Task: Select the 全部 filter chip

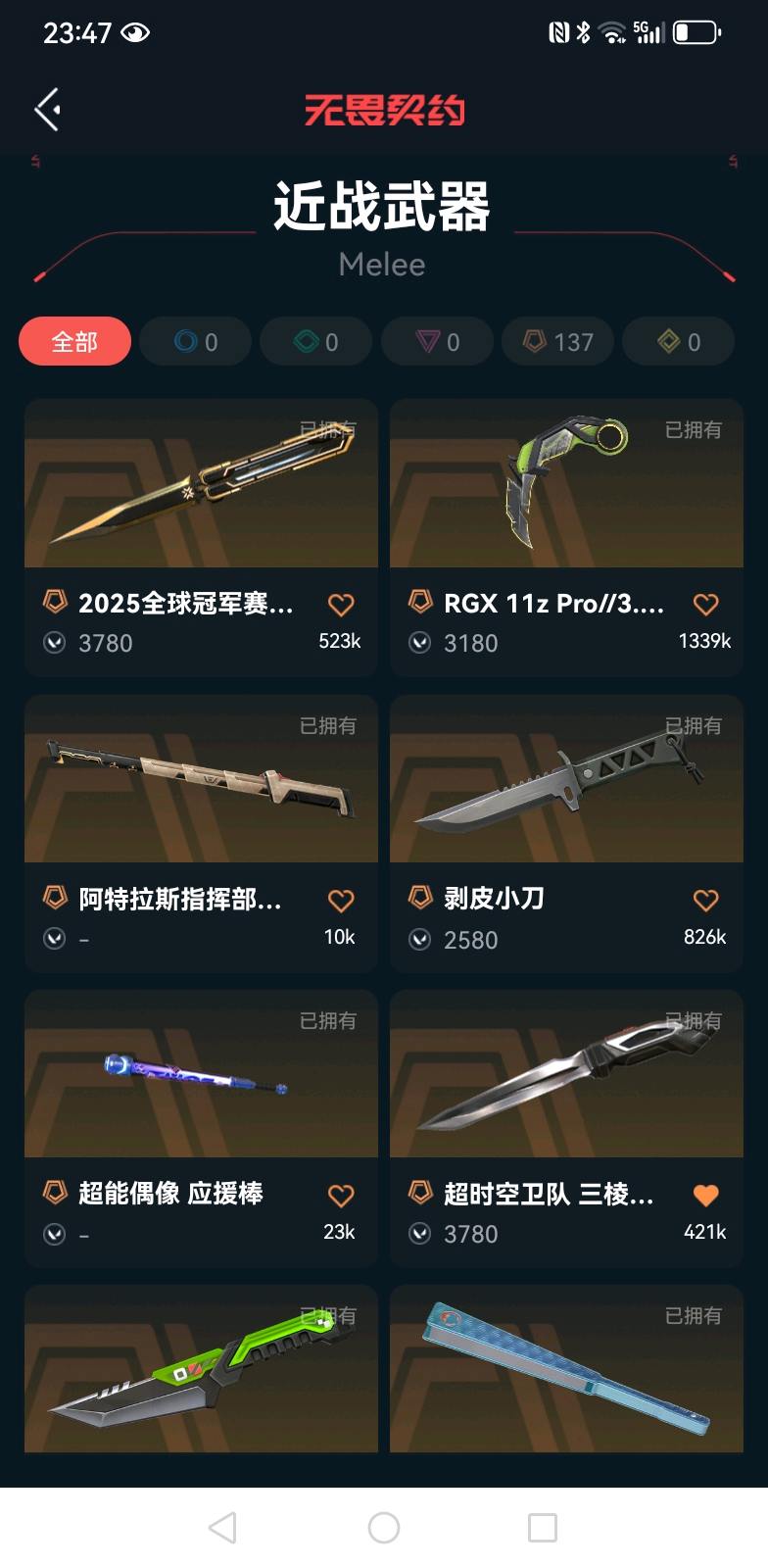Action: pos(74,341)
